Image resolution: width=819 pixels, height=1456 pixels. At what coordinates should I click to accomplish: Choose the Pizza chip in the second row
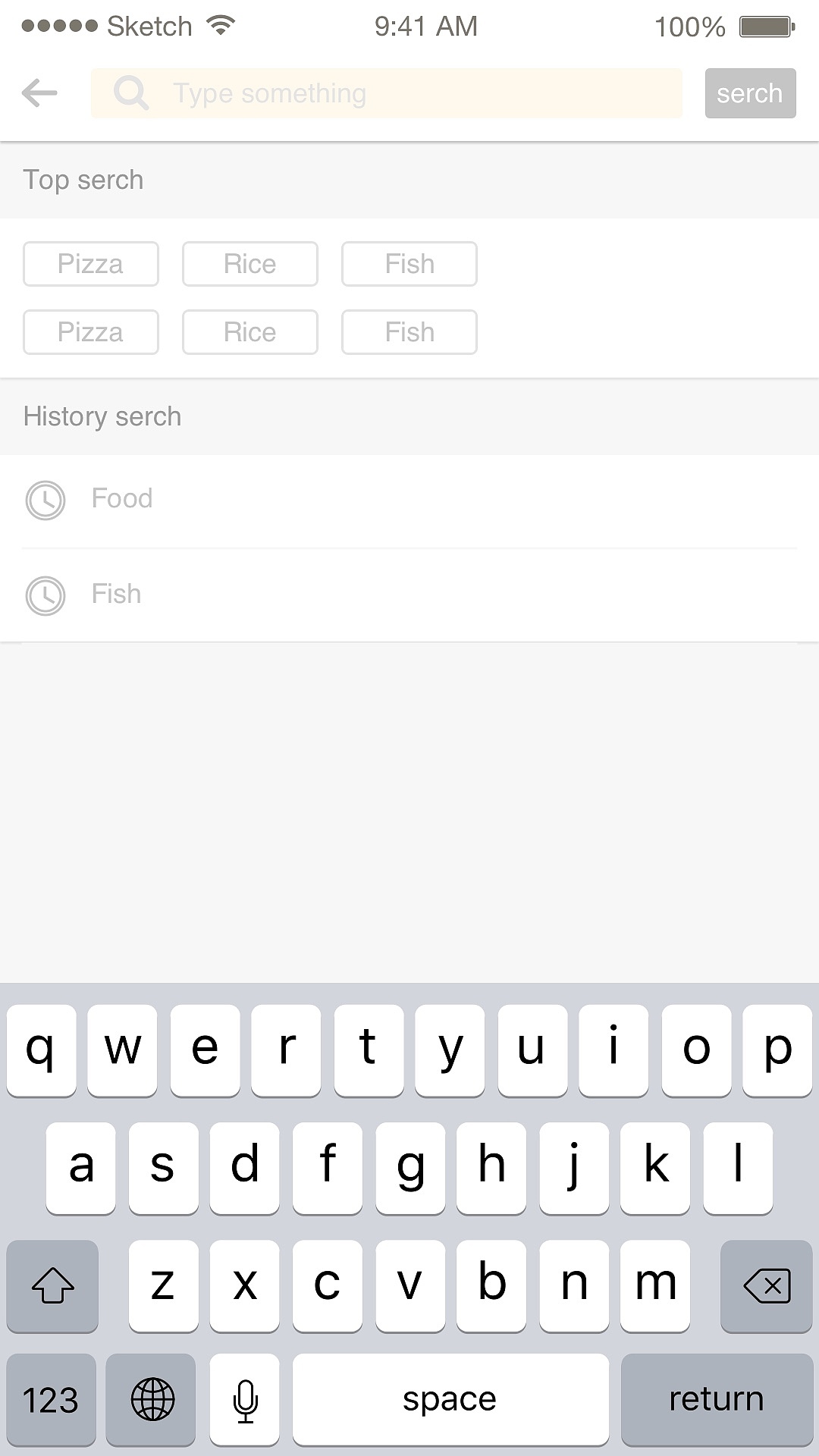click(91, 332)
